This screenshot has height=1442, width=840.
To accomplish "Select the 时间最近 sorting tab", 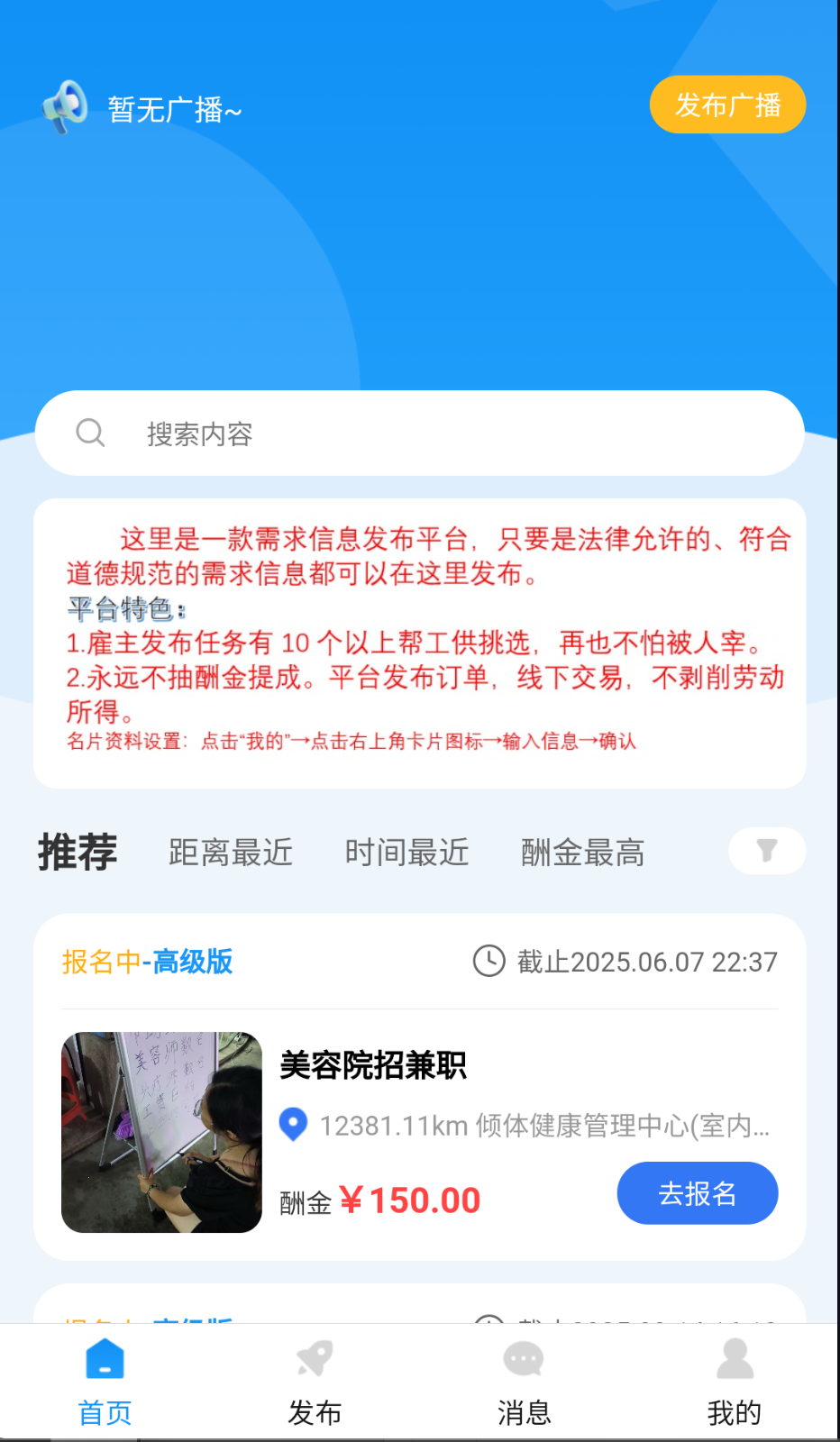I will (406, 853).
